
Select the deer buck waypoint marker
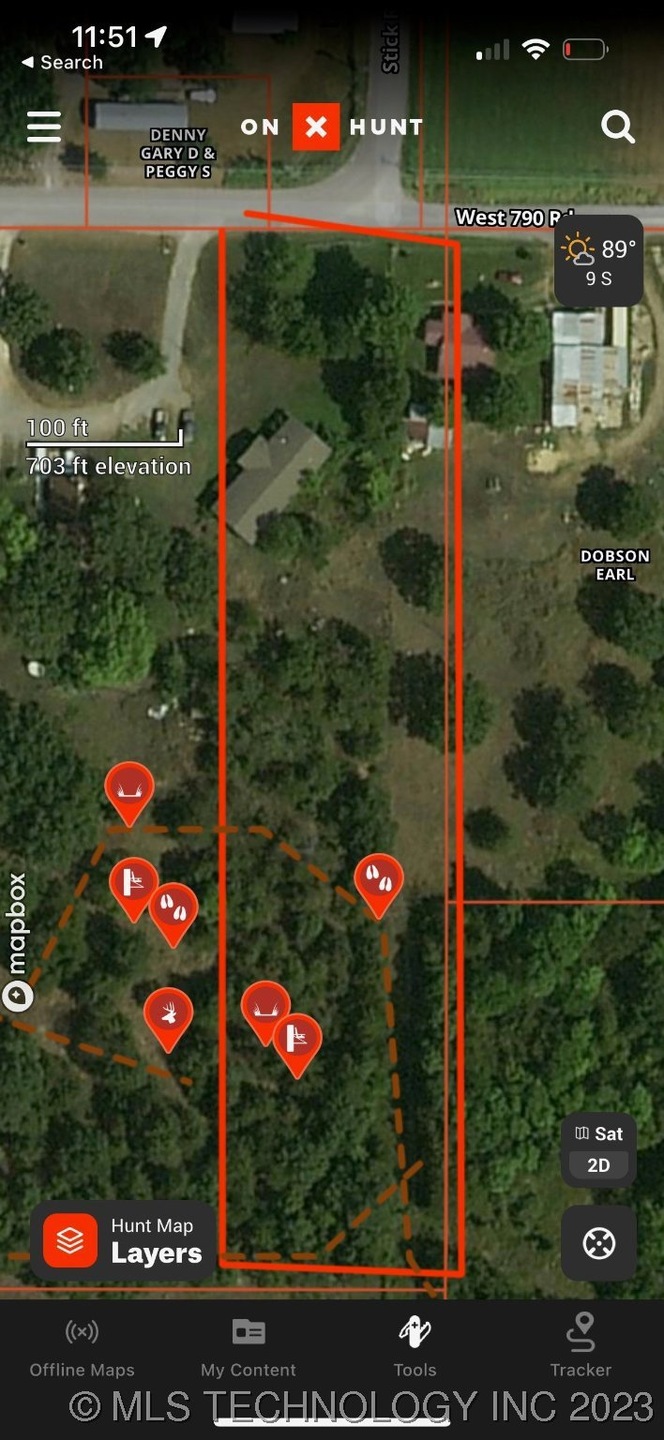168,1015
